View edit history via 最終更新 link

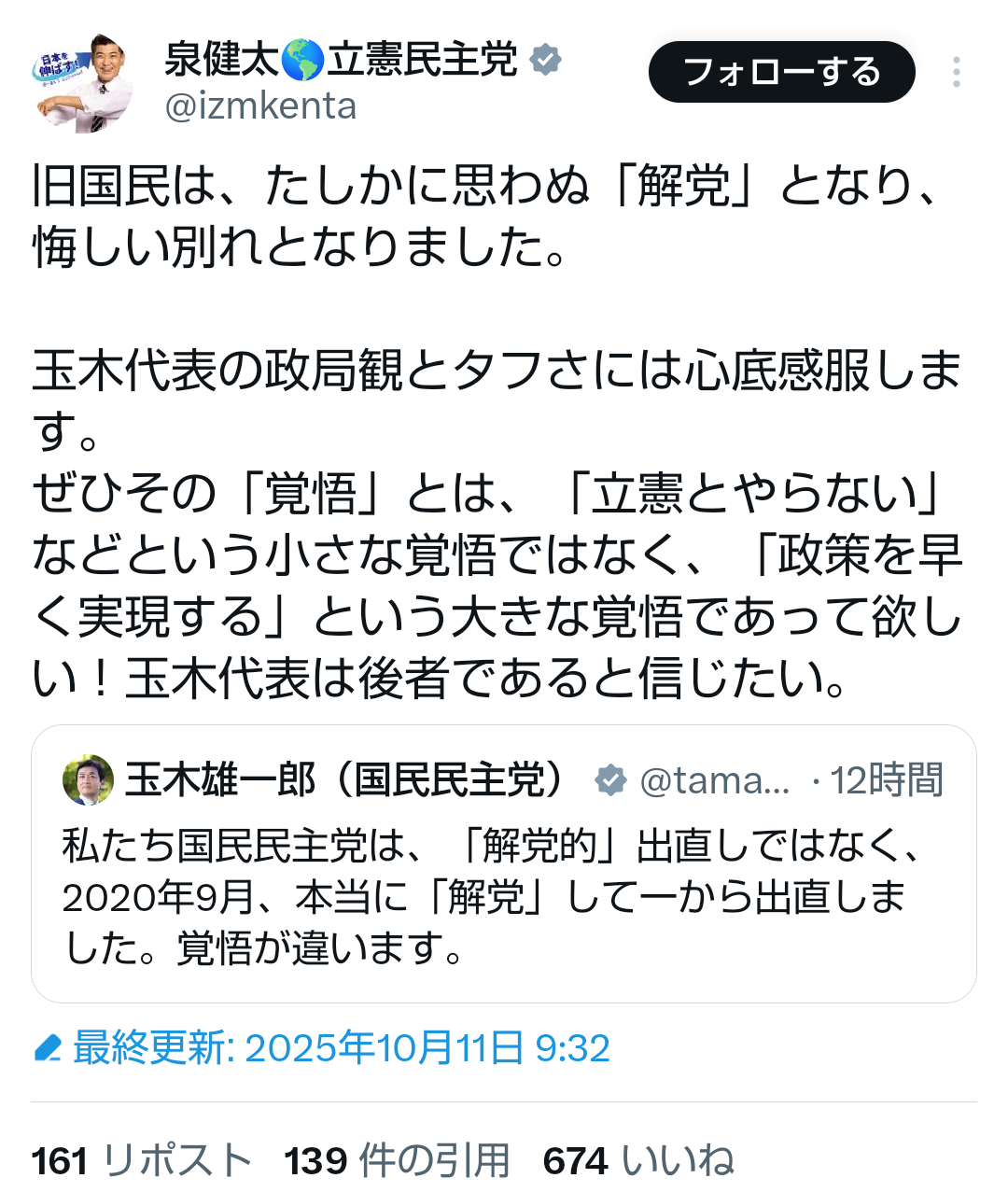tap(323, 1048)
